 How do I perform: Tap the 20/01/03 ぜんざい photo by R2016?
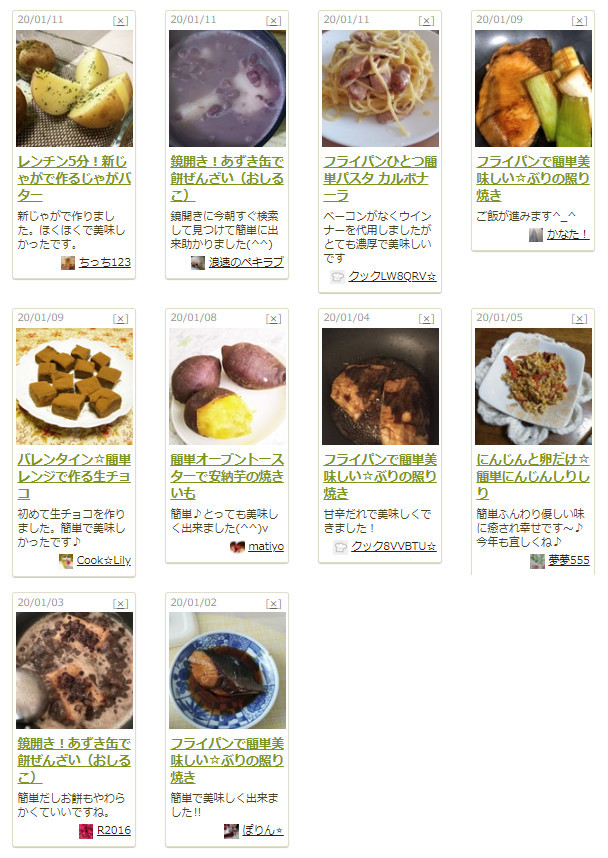(x=74, y=670)
